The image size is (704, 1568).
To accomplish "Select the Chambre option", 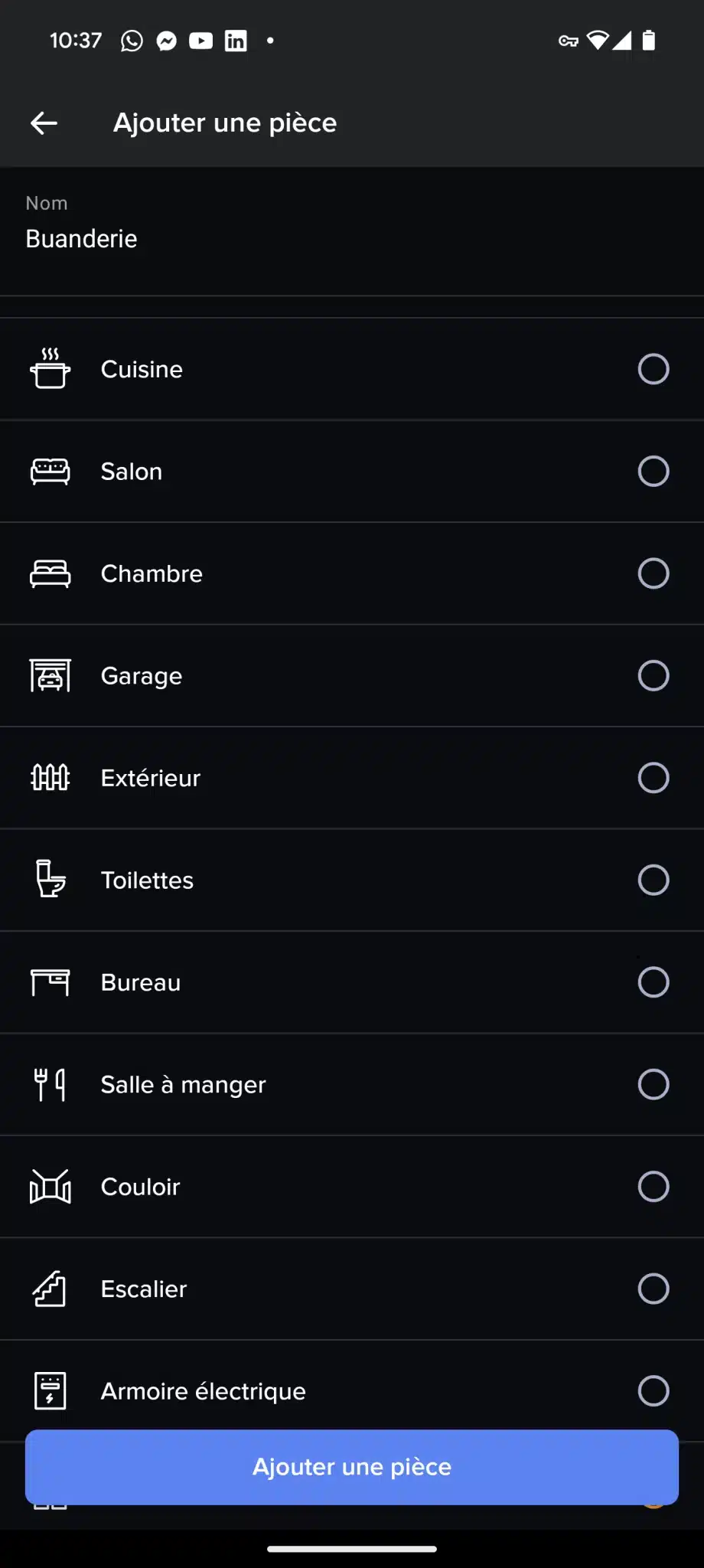I will pyautogui.click(x=352, y=573).
